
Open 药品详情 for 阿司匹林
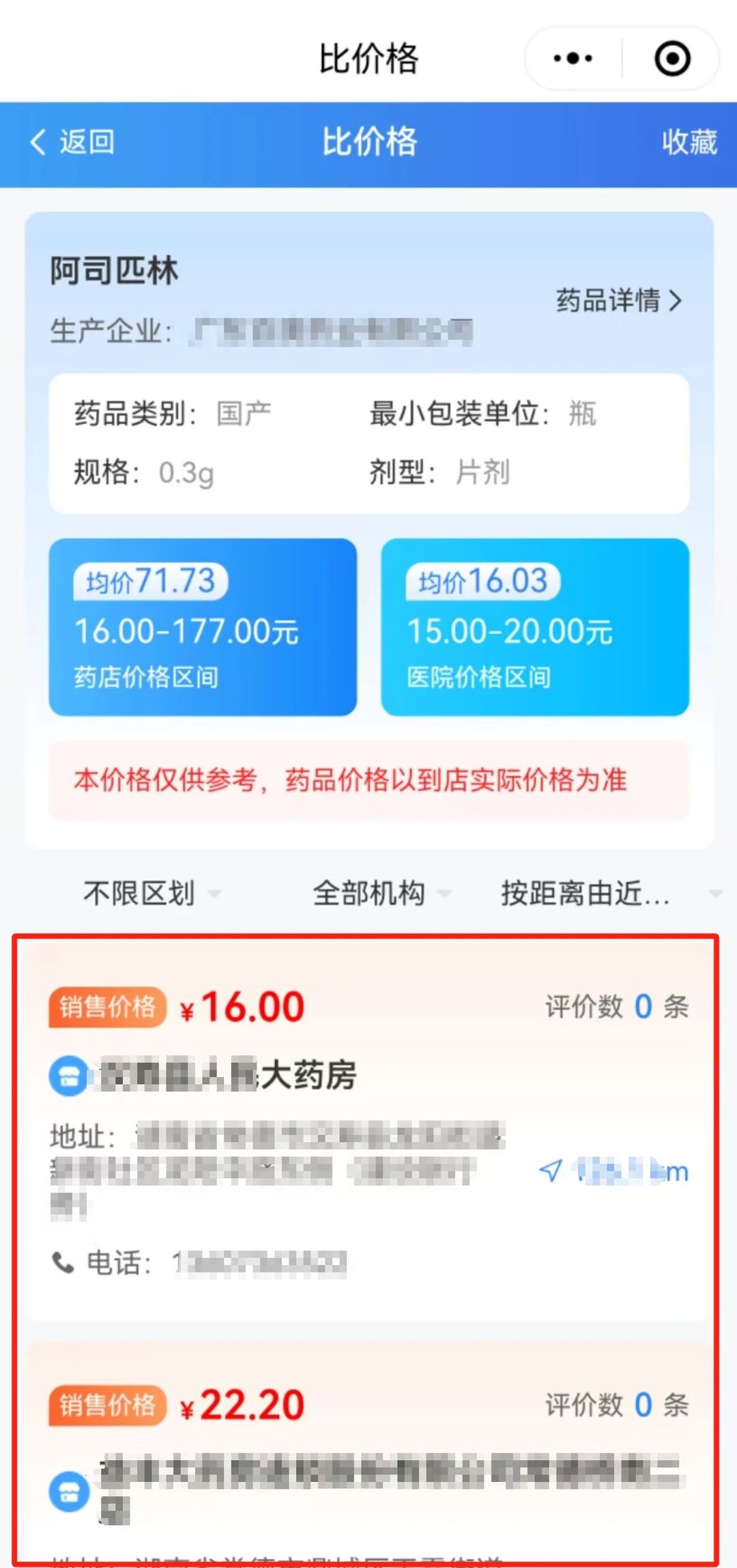pyautogui.click(x=618, y=300)
